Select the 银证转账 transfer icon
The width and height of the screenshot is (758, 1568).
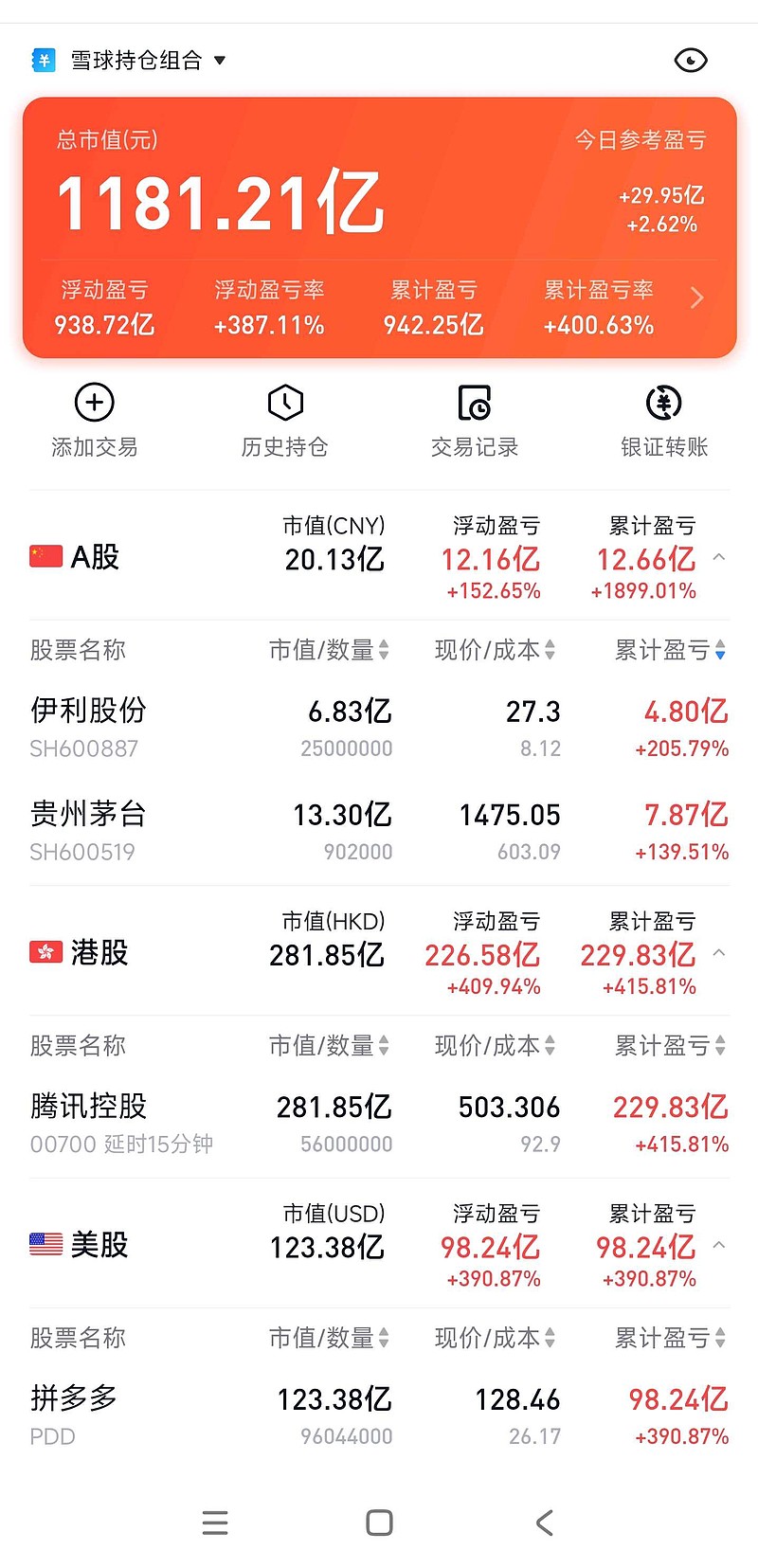[662, 402]
